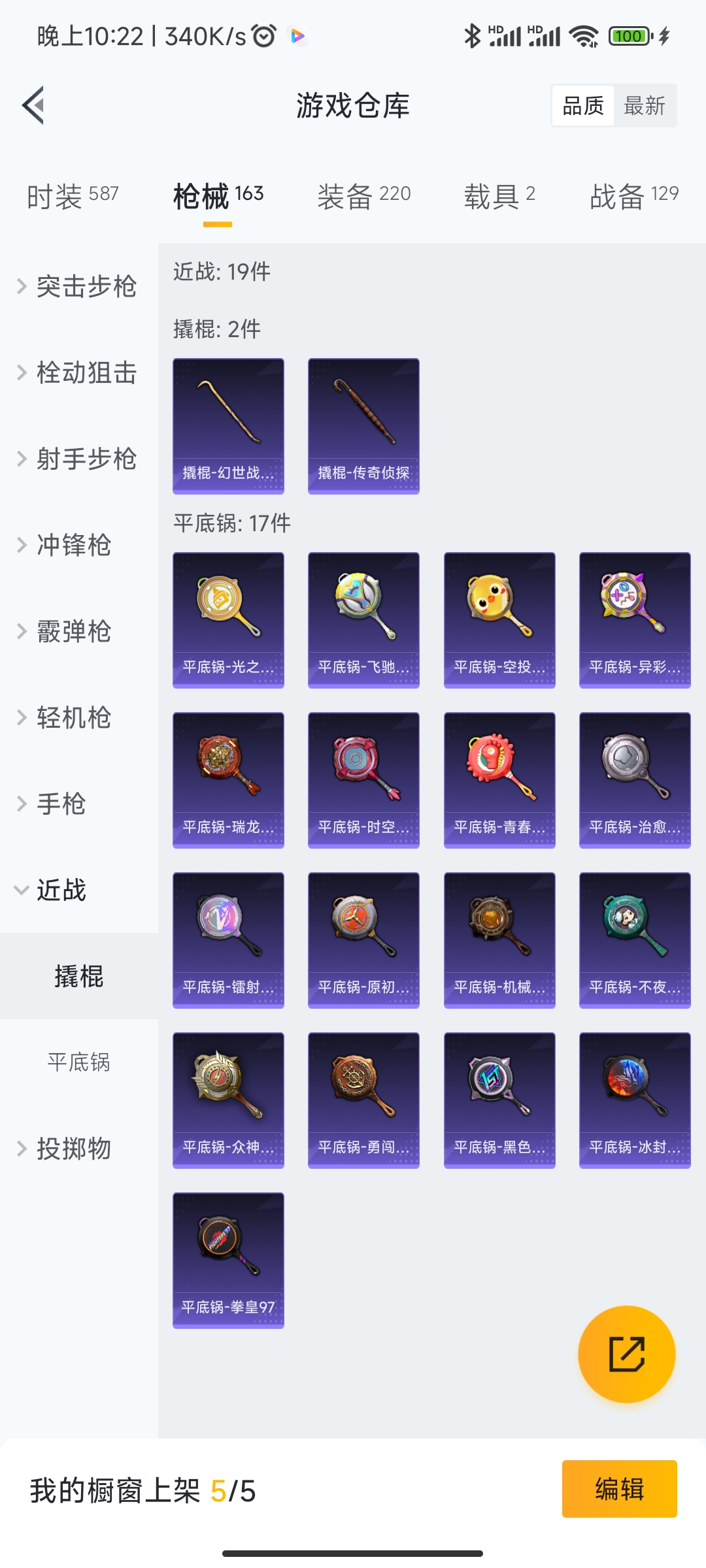The image size is (706, 1568).
Task: Expand the 冲锋枪 category
Action: tap(72, 545)
